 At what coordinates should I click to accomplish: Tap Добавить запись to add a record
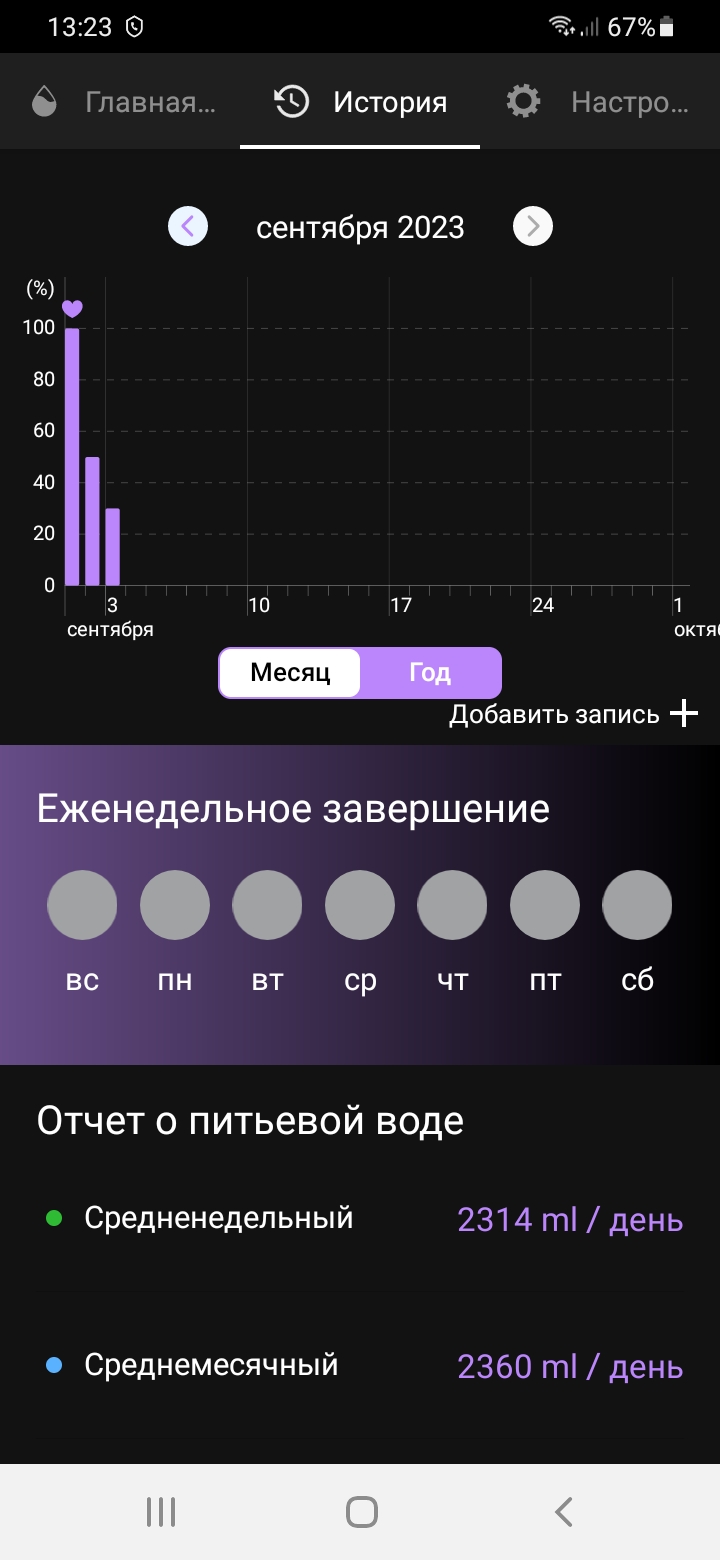click(x=573, y=714)
